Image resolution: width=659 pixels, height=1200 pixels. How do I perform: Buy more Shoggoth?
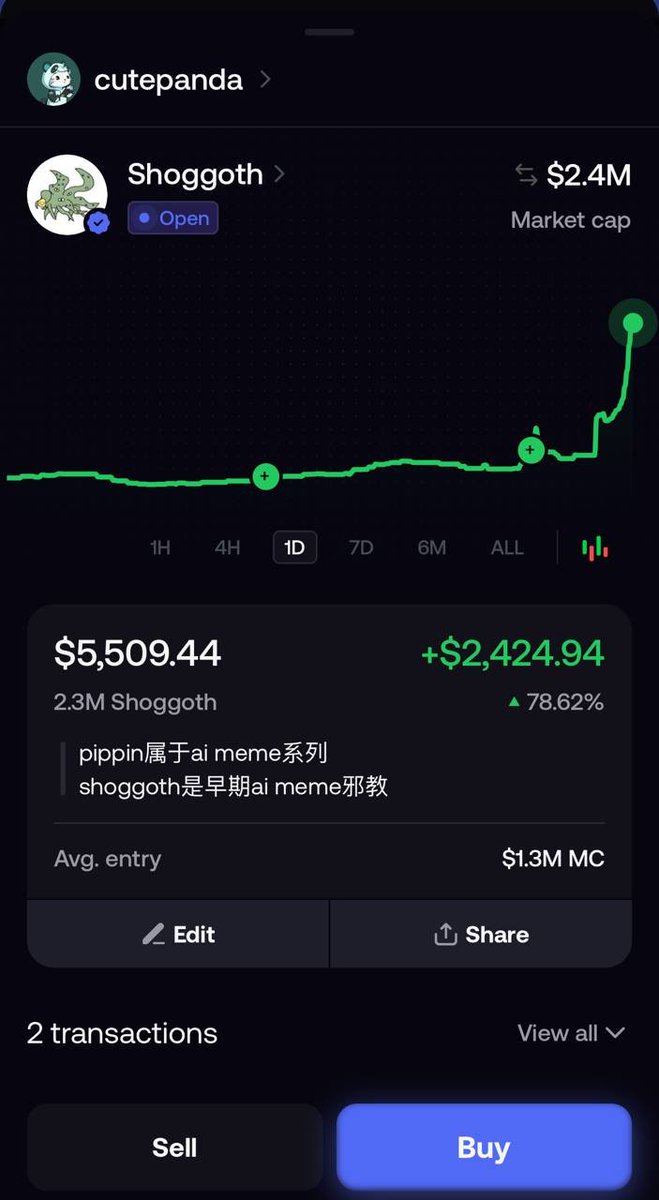(484, 1147)
